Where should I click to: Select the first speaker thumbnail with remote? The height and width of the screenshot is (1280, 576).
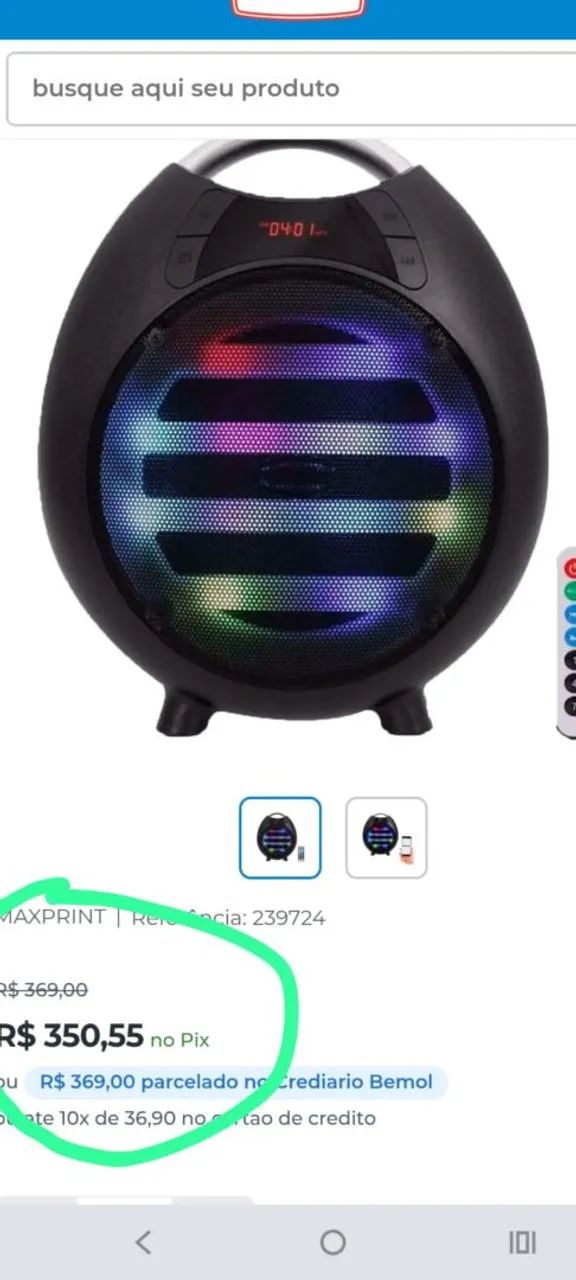click(x=280, y=838)
